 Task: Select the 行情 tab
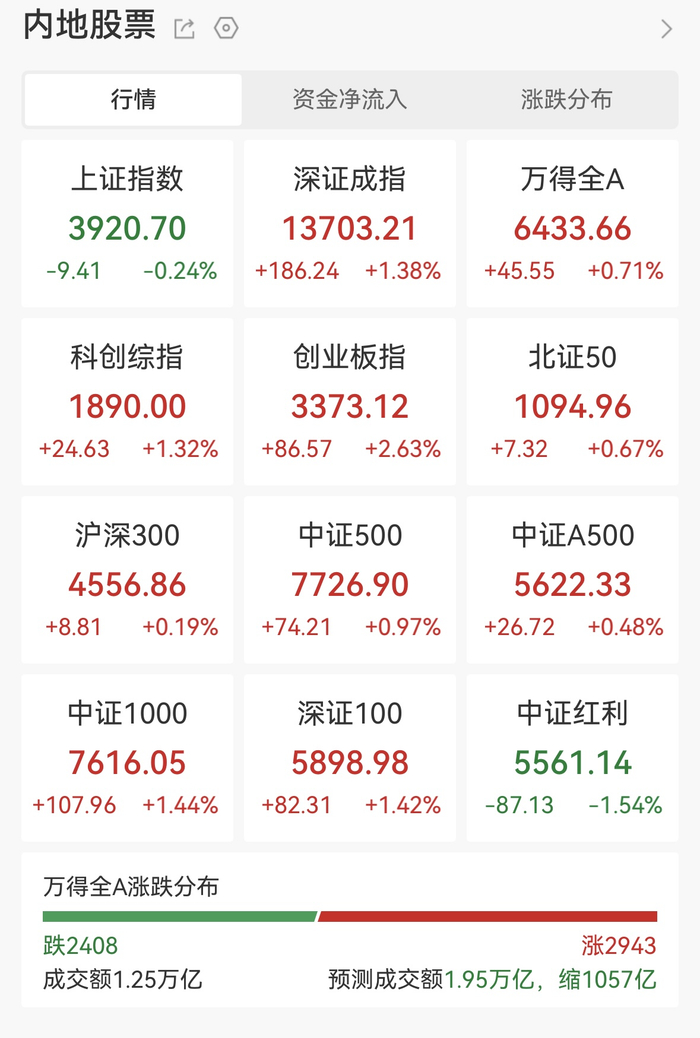point(133,99)
